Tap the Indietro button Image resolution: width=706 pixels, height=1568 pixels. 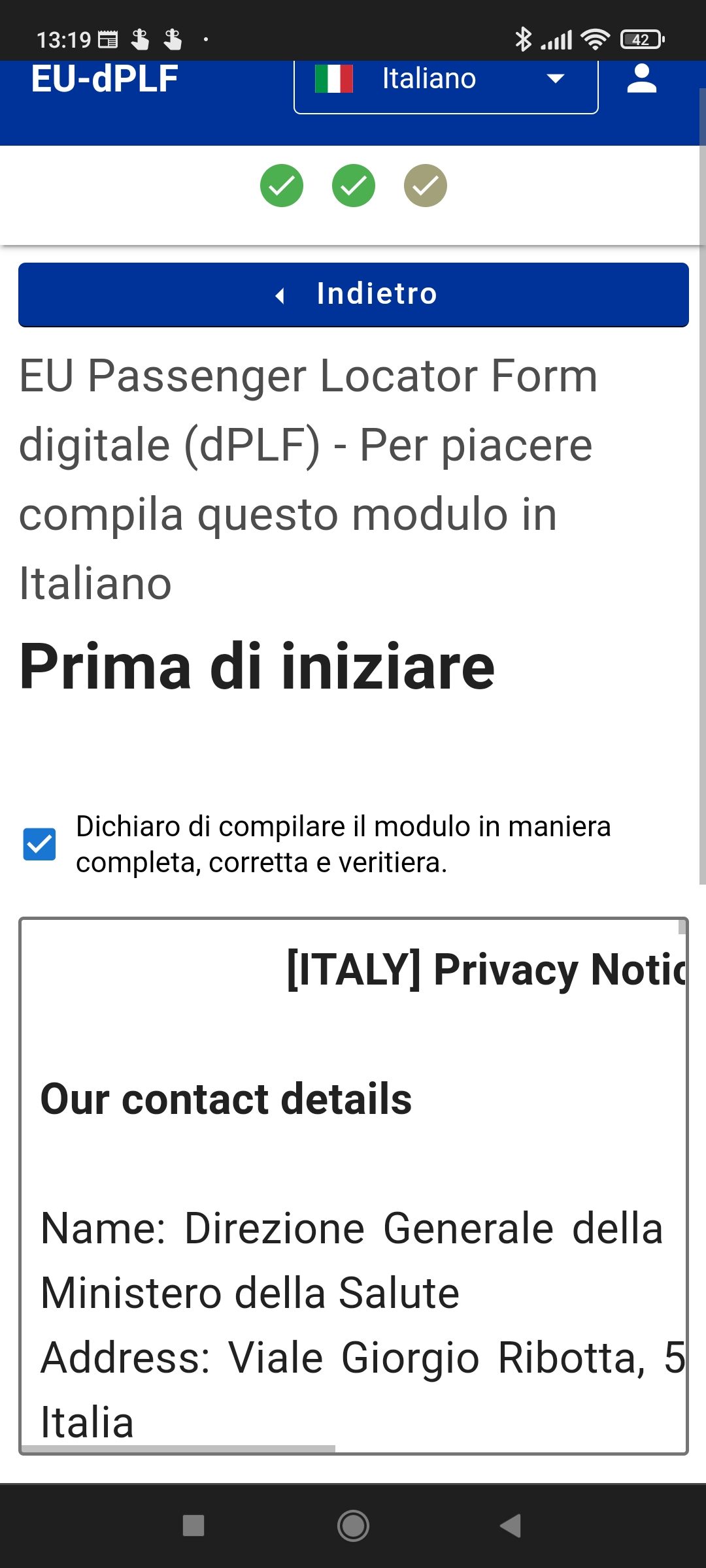(354, 295)
